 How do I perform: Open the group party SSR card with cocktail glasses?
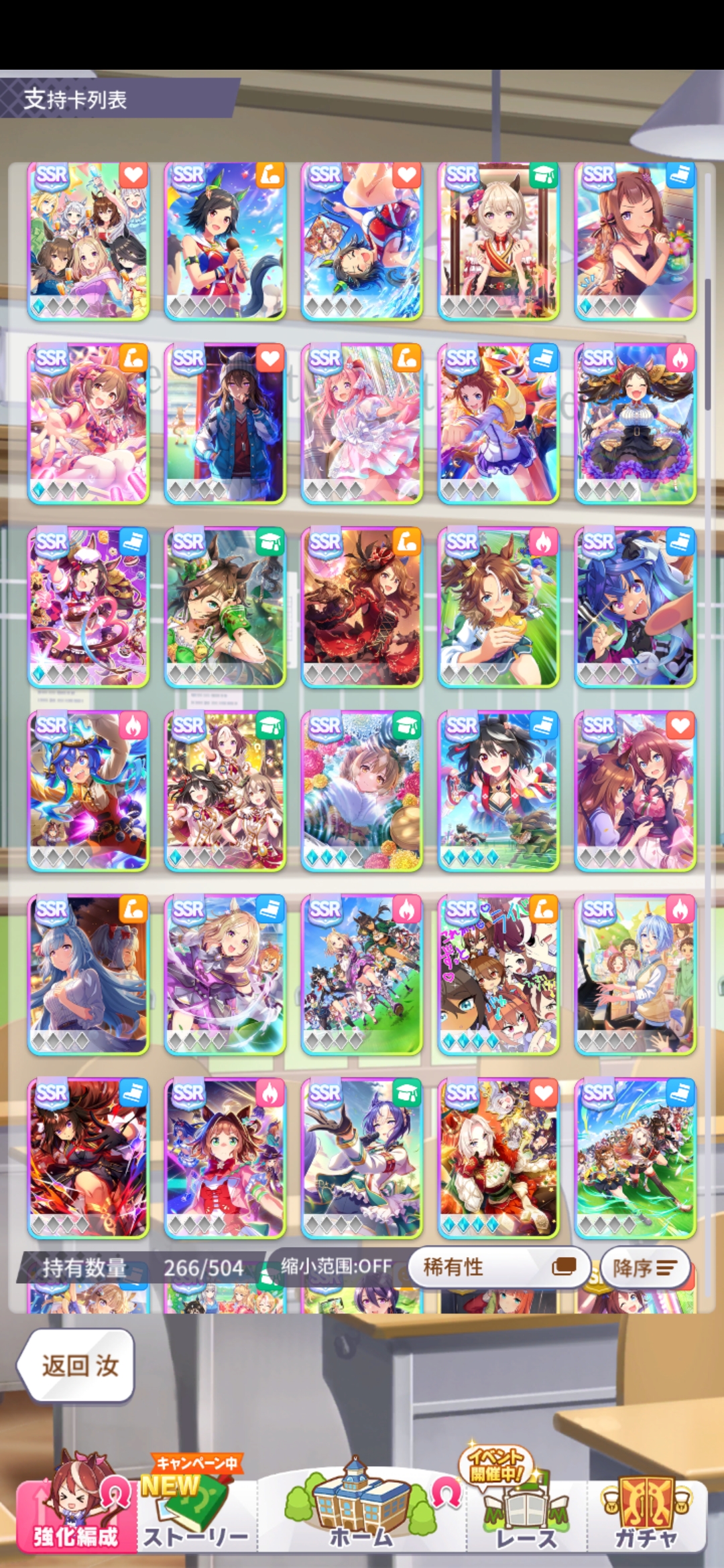[x=88, y=241]
